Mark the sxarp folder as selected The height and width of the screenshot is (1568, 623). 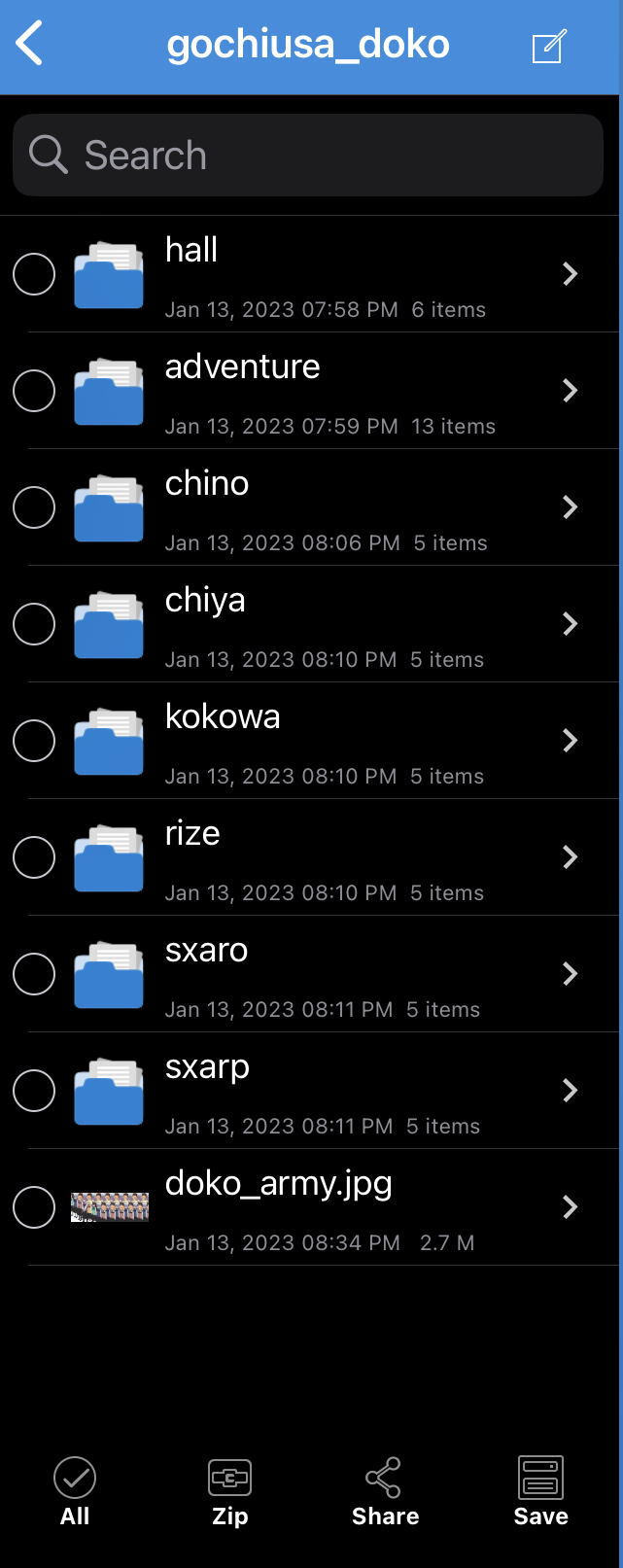click(x=34, y=1091)
